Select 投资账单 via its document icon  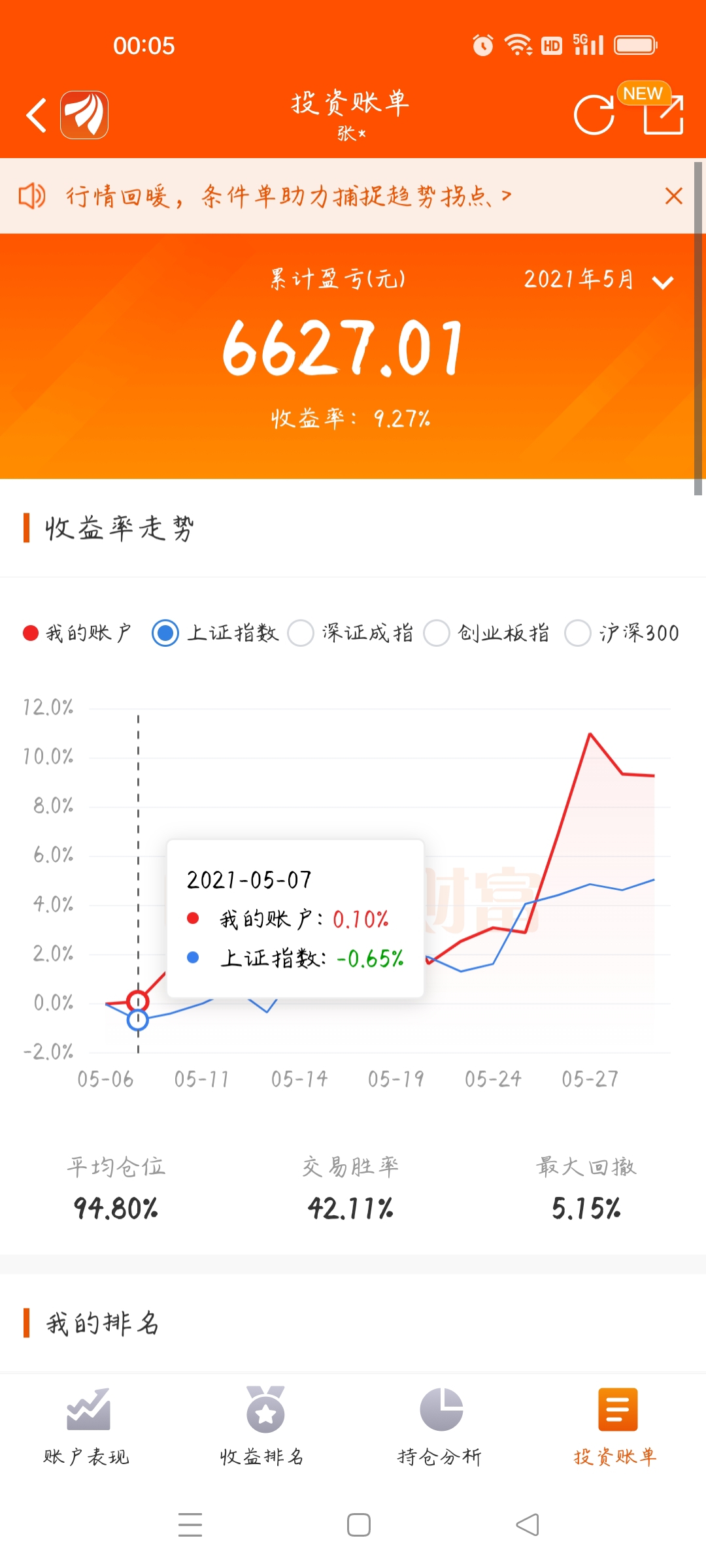coord(616,1409)
